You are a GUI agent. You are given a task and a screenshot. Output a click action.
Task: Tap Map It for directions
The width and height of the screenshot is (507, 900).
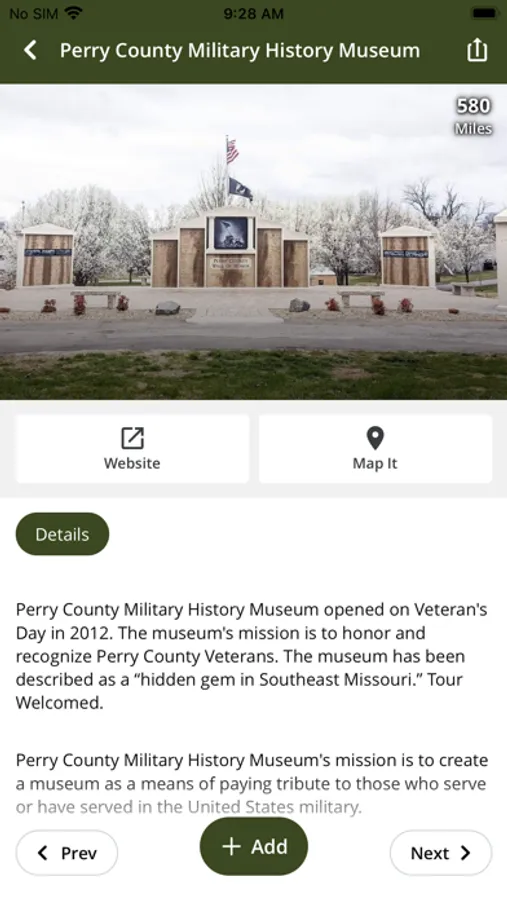coord(375,449)
